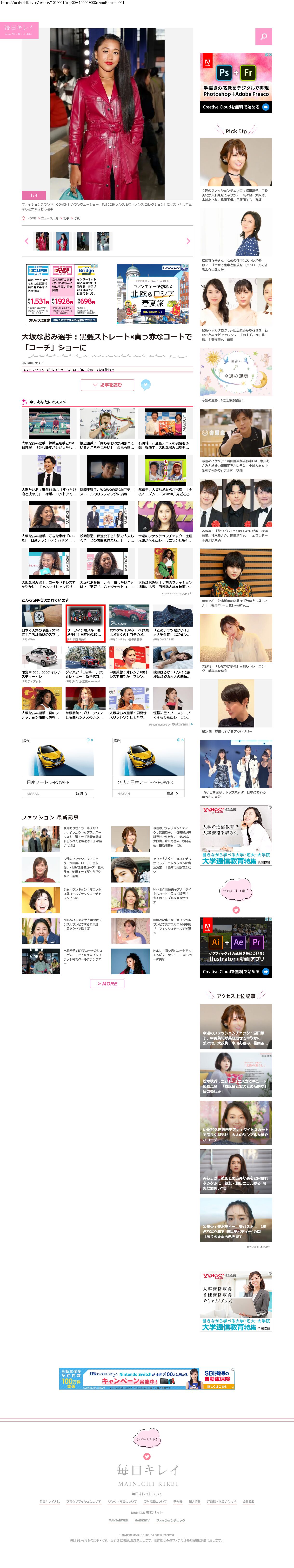Open recommended article 石田純一 全仏テニス
294x1568 pixels.
(165, 428)
